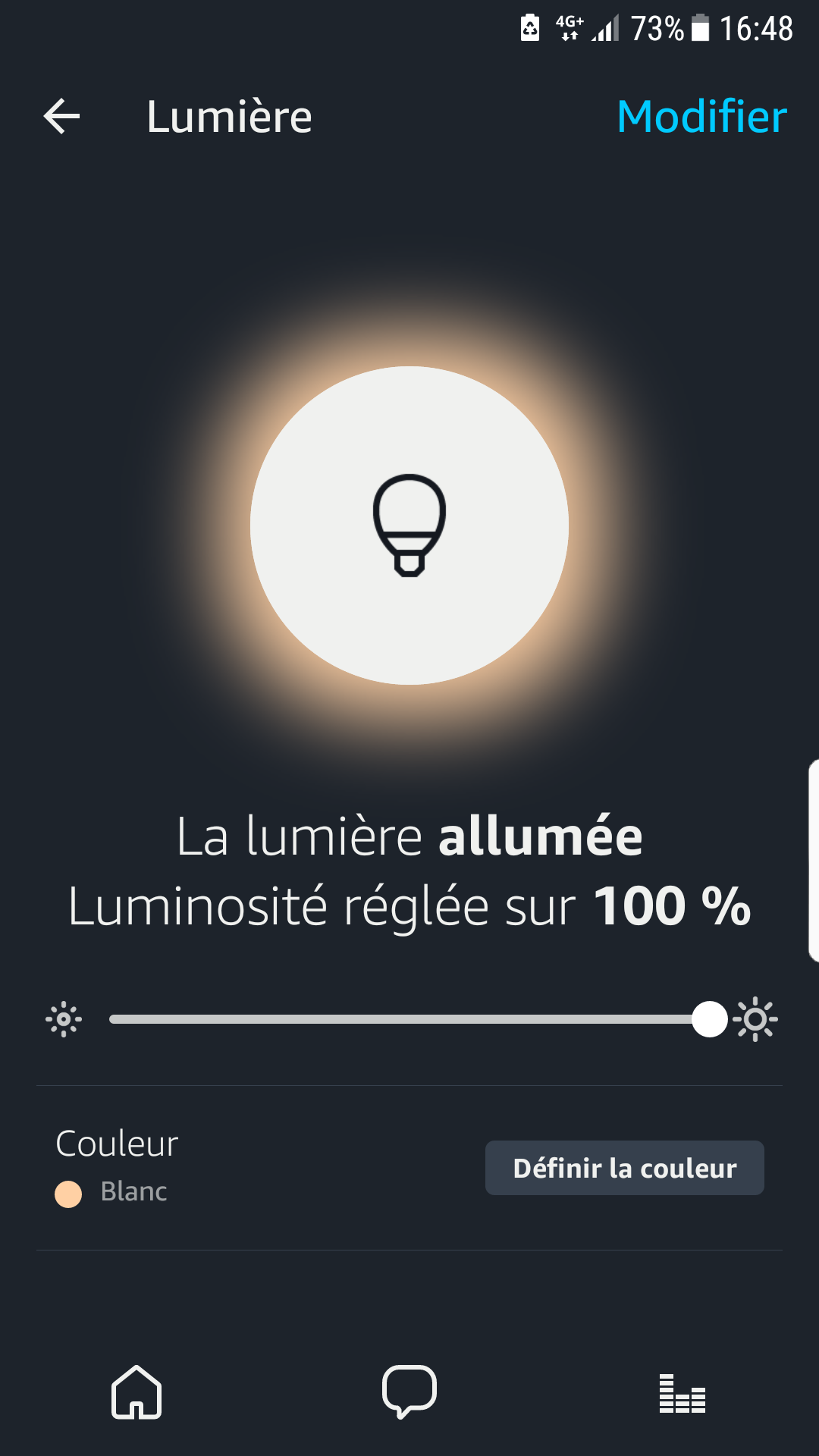Go to the home tab
Screen dimensions: 819x1456
tap(136, 1392)
